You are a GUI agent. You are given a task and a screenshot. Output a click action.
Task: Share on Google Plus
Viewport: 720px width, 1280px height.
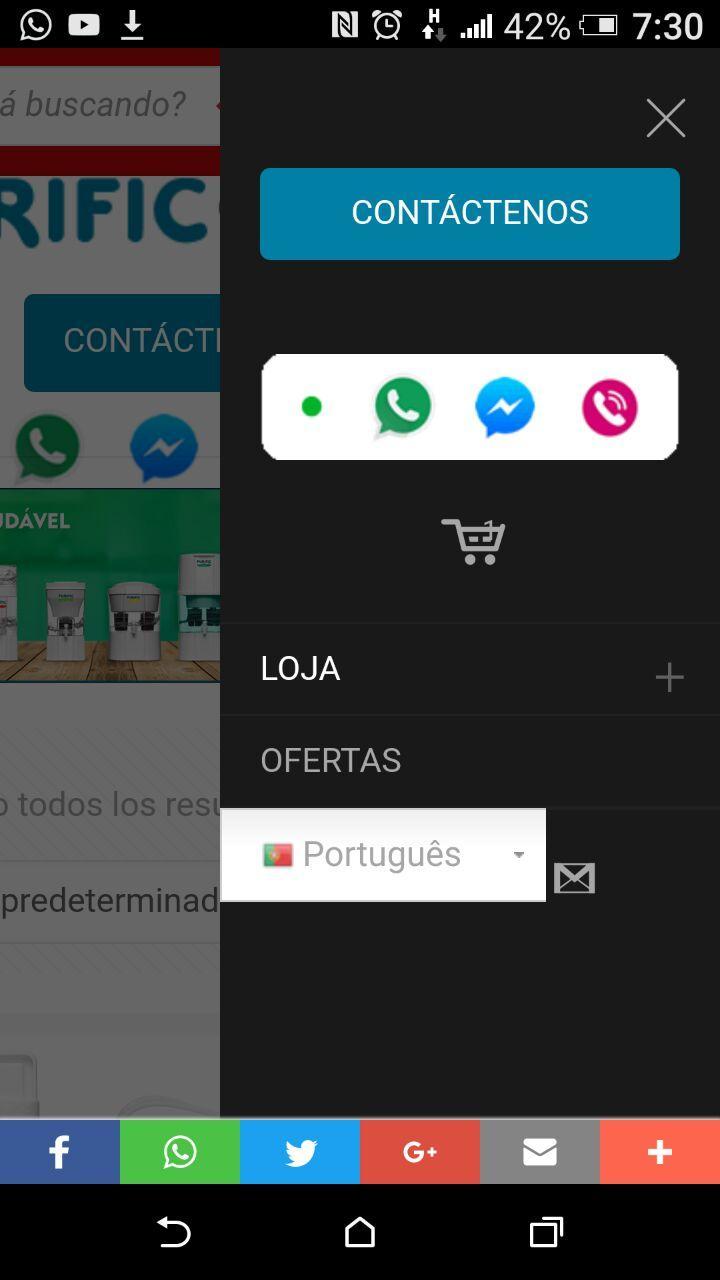[420, 1152]
